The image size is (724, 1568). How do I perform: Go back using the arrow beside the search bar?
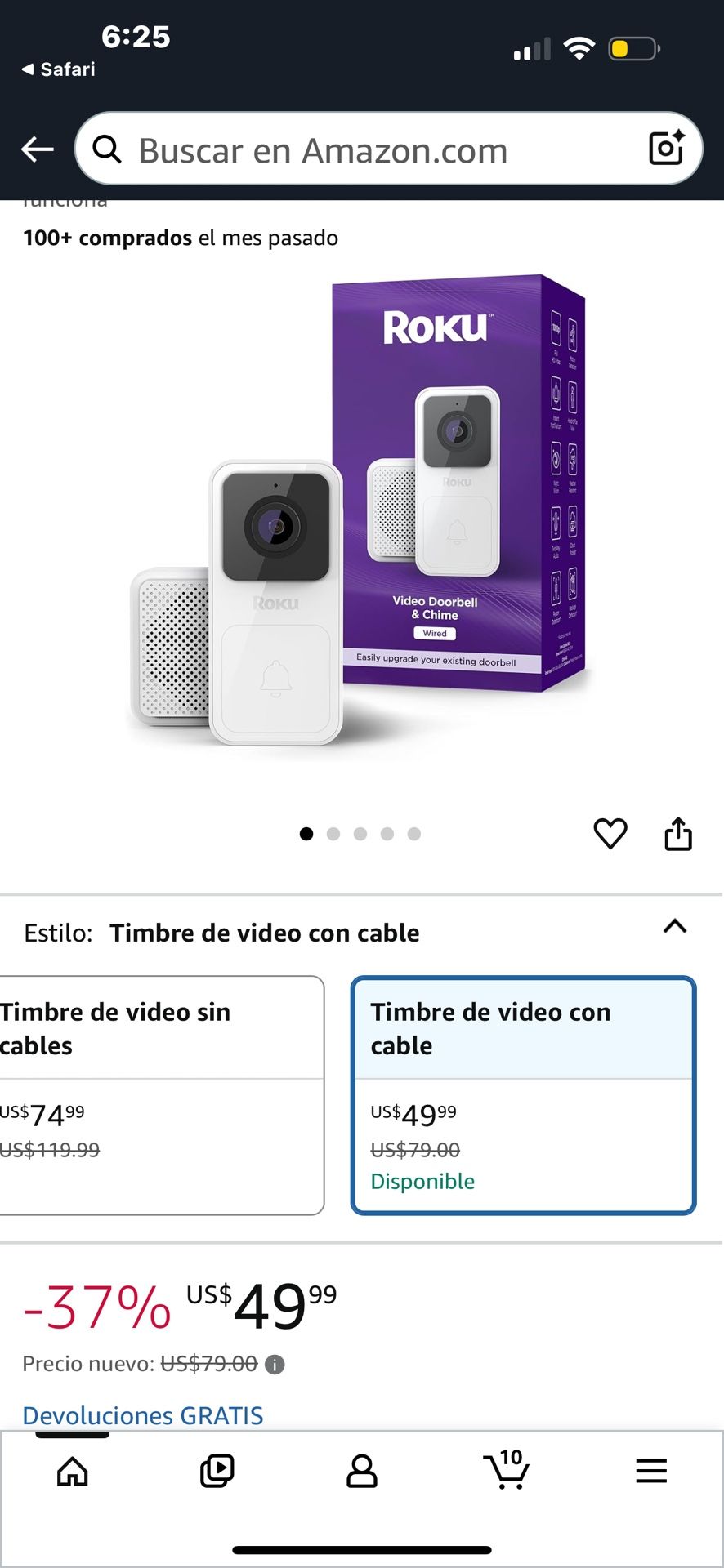[x=36, y=149]
